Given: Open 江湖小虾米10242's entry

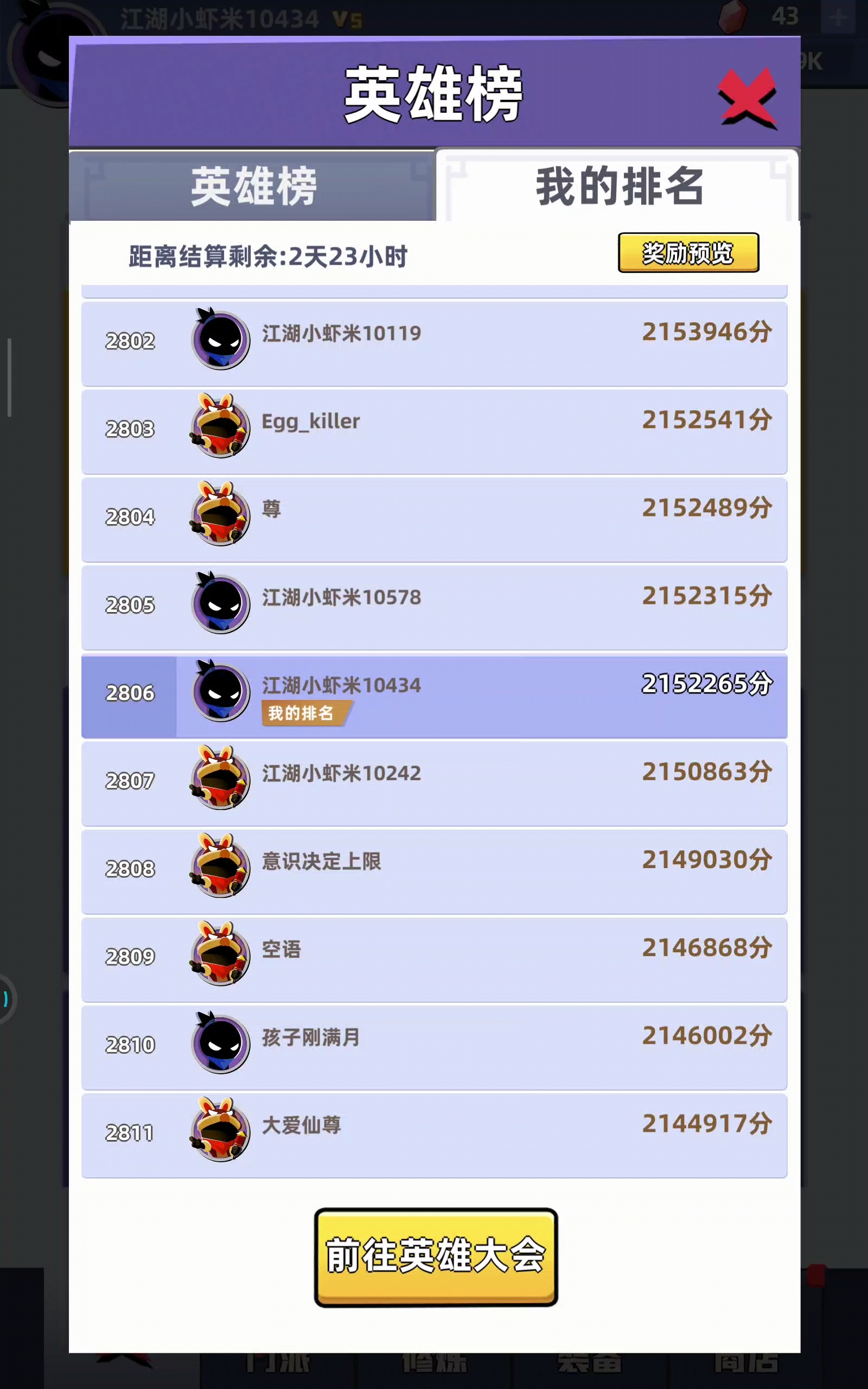Looking at the screenshot, I should tap(434, 783).
